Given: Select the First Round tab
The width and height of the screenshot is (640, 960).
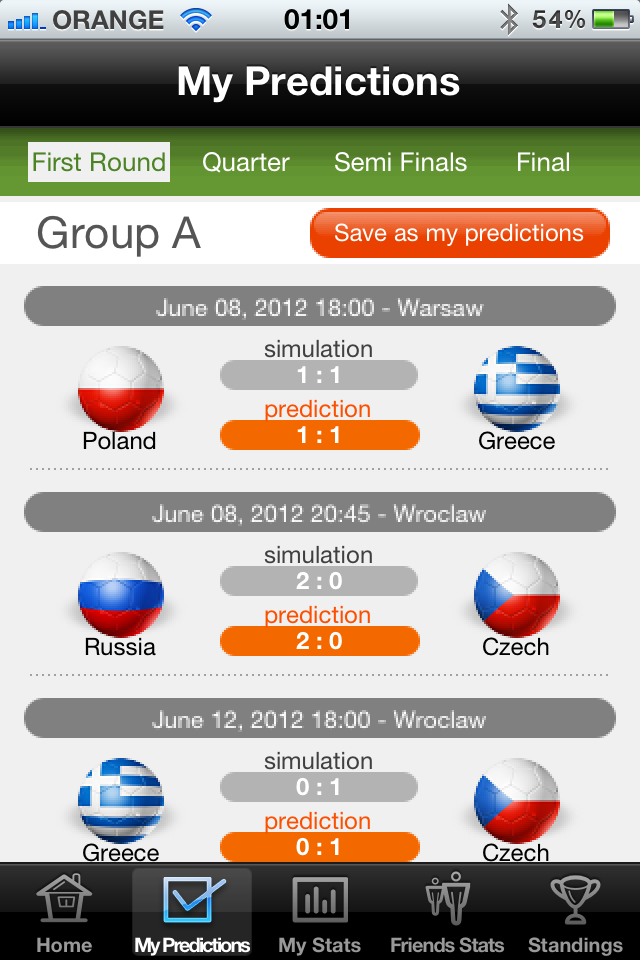Looking at the screenshot, I should pyautogui.click(x=98, y=162).
